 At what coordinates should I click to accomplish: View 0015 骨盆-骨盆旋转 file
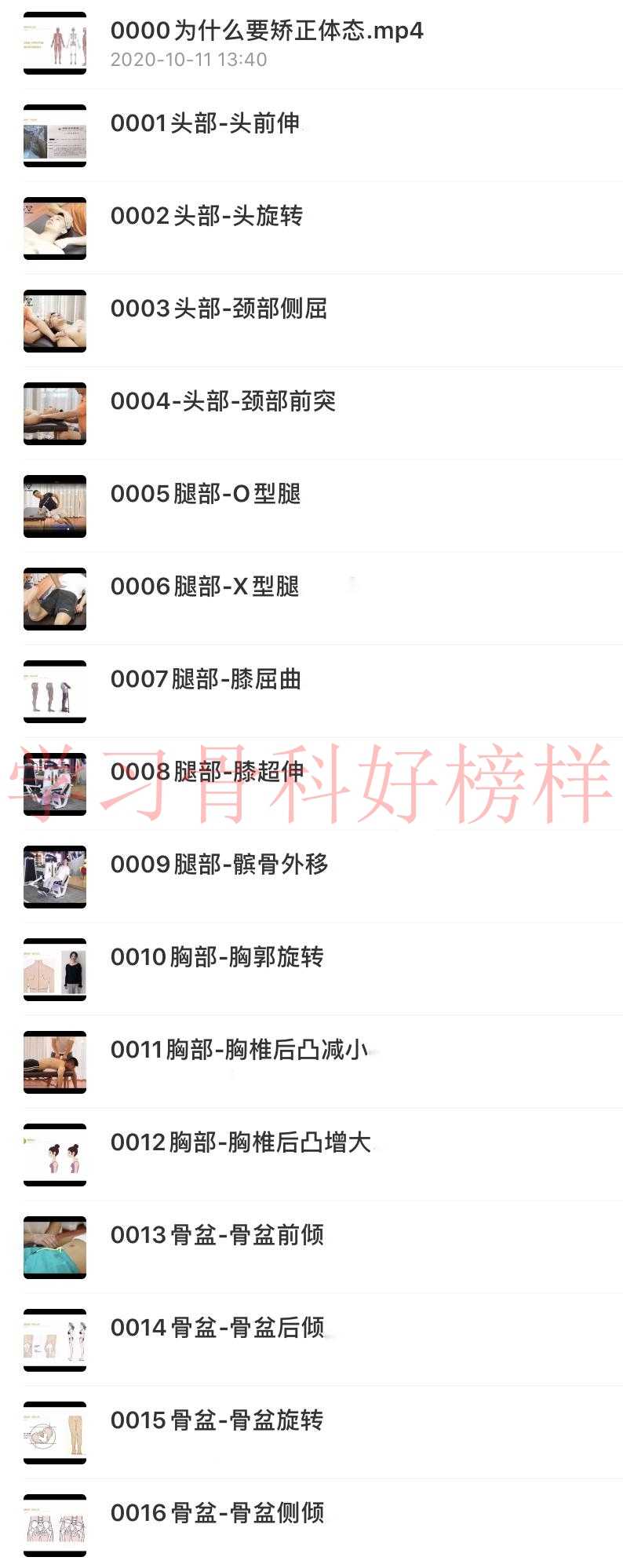pos(217,1420)
